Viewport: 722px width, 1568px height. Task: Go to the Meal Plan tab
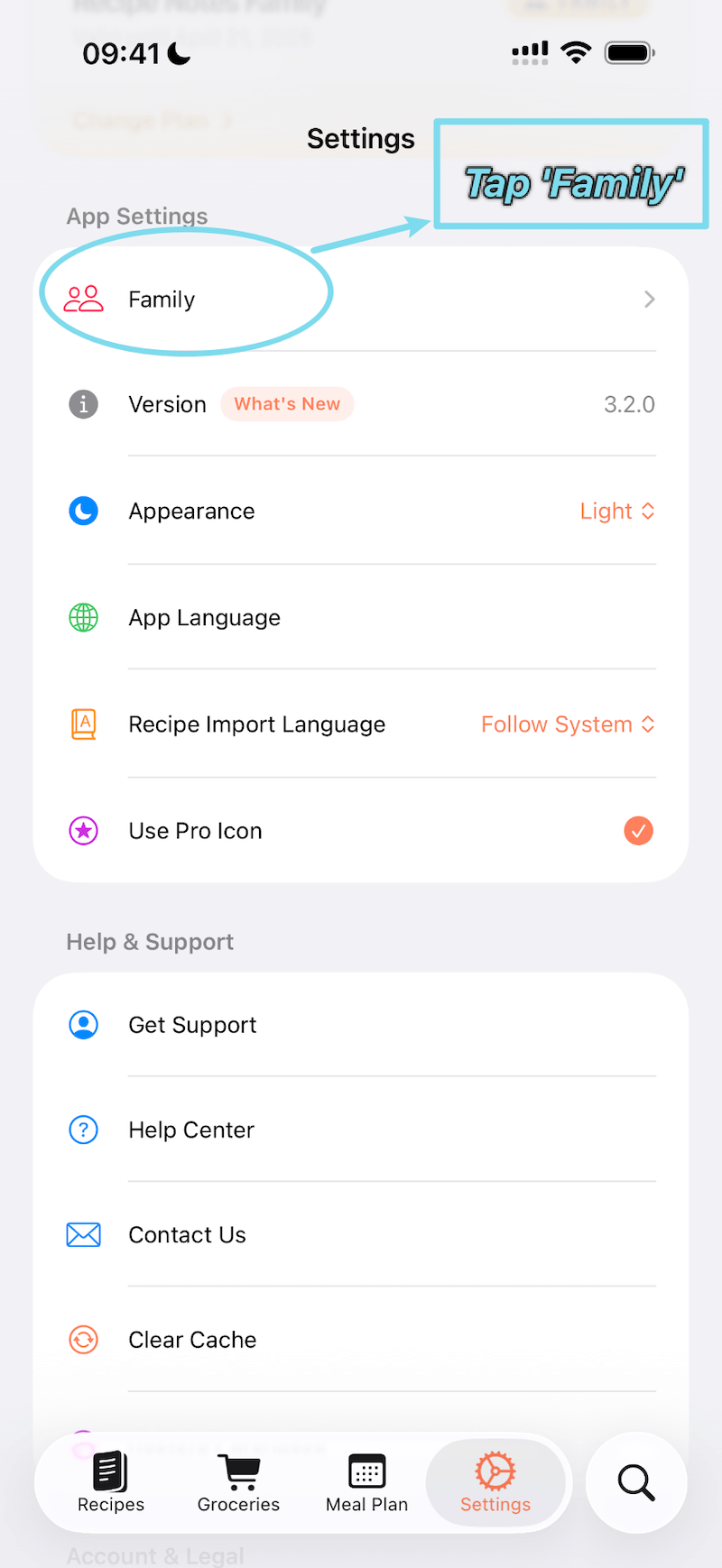[x=366, y=1483]
